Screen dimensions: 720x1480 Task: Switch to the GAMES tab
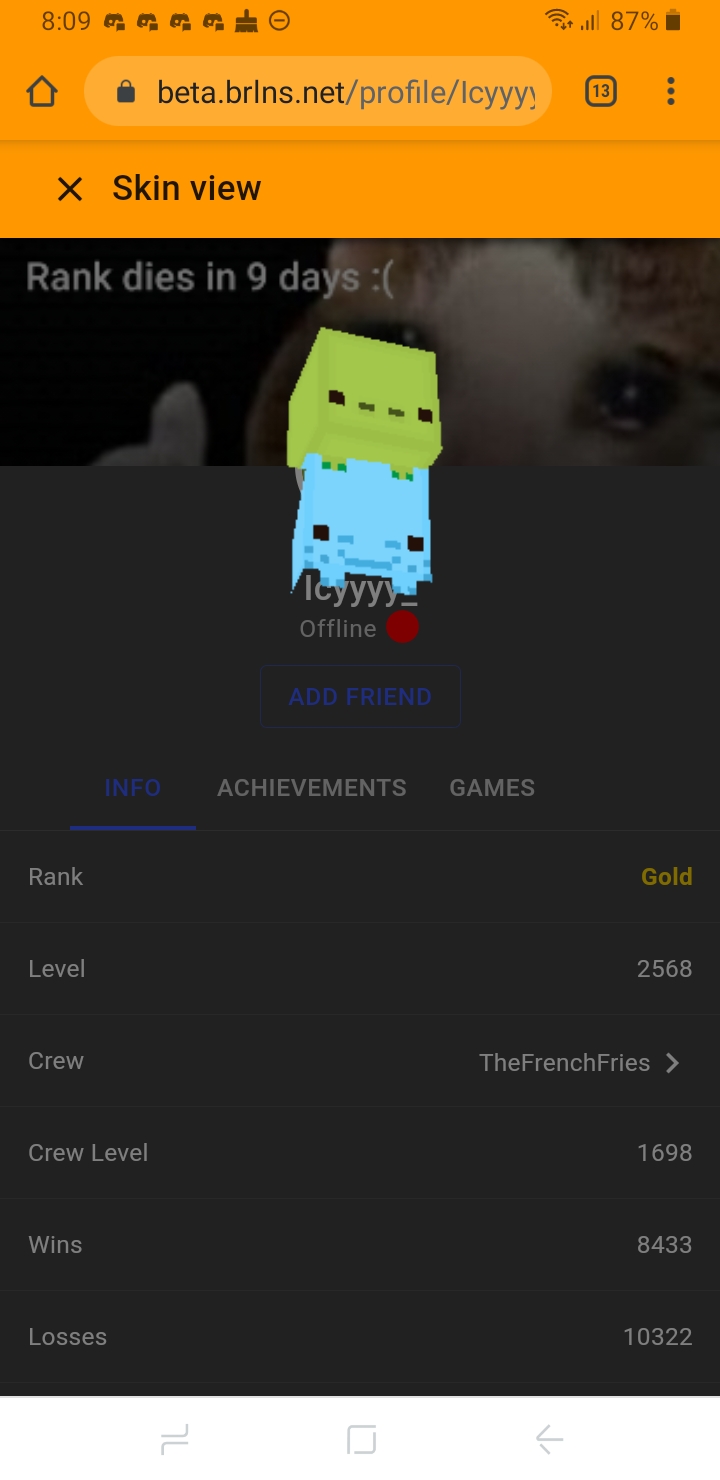[492, 788]
